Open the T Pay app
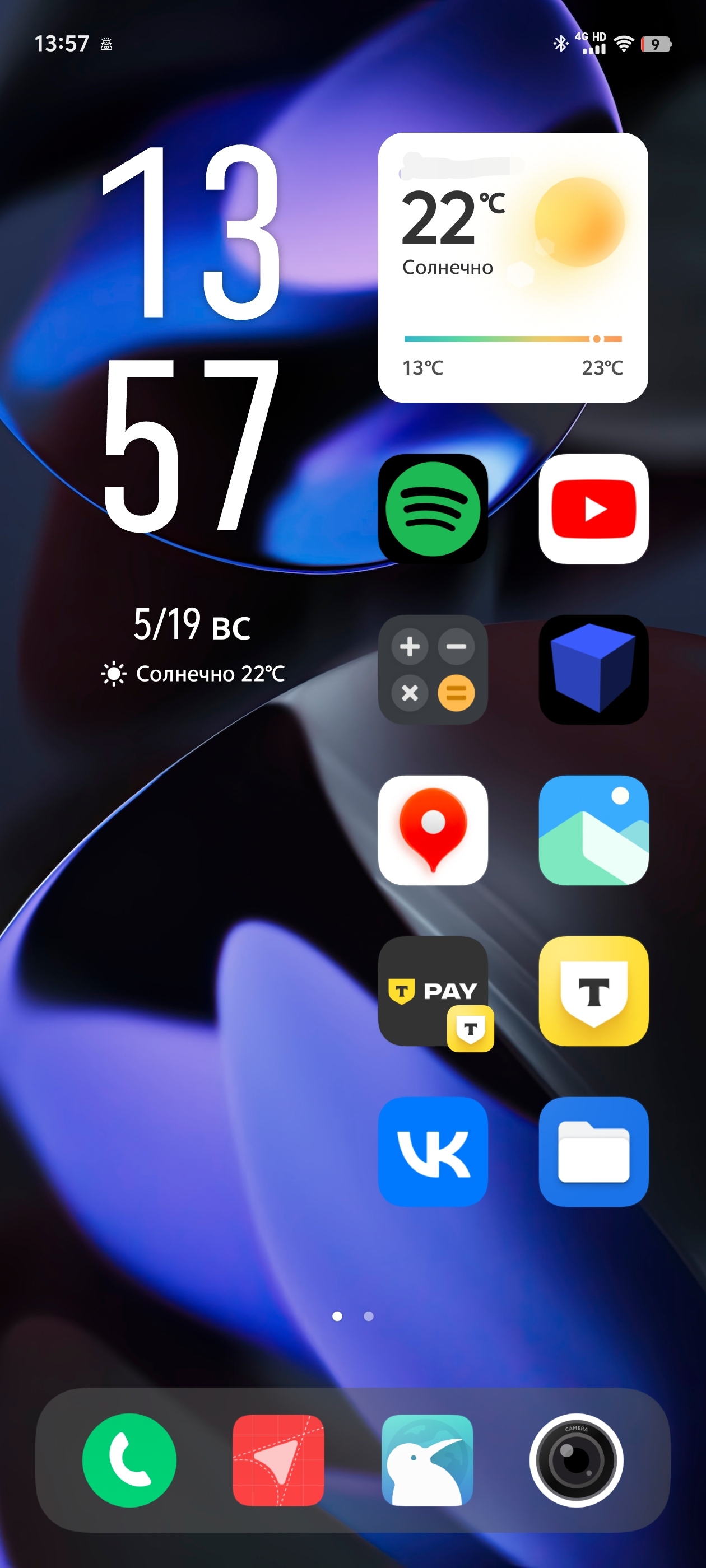This screenshot has height=1568, width=706. click(433, 991)
